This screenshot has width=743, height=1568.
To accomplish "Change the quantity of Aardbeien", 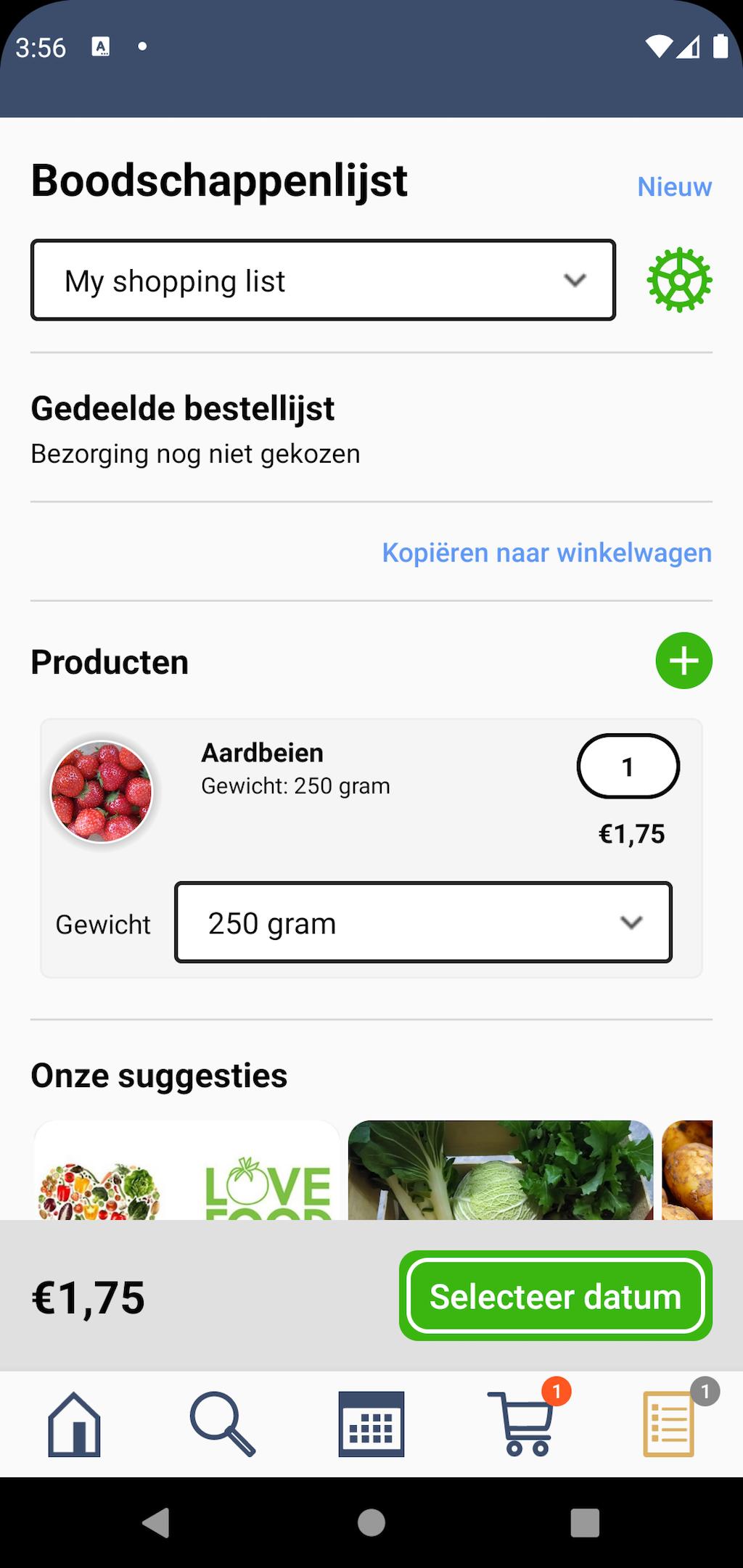I will click(628, 767).
